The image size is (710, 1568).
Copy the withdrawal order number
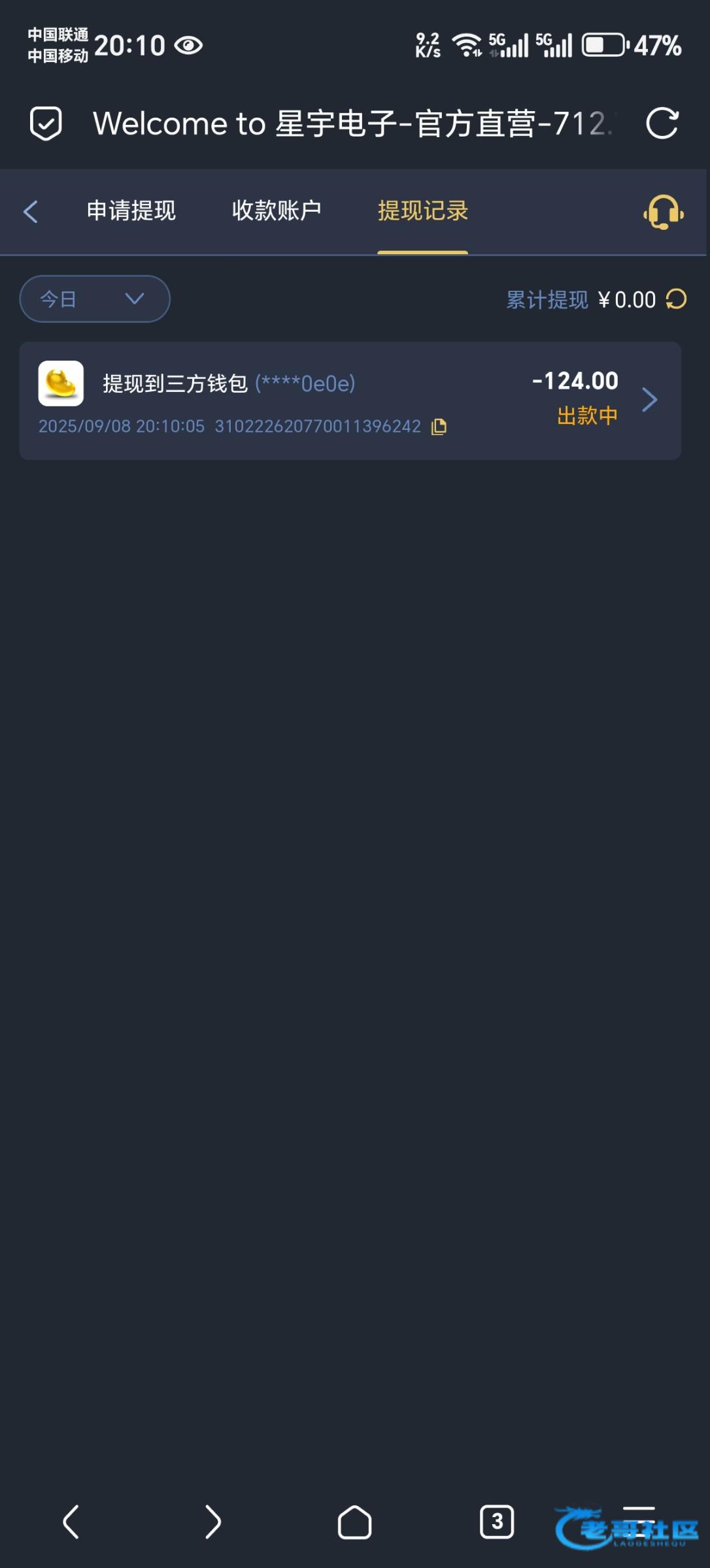point(439,427)
